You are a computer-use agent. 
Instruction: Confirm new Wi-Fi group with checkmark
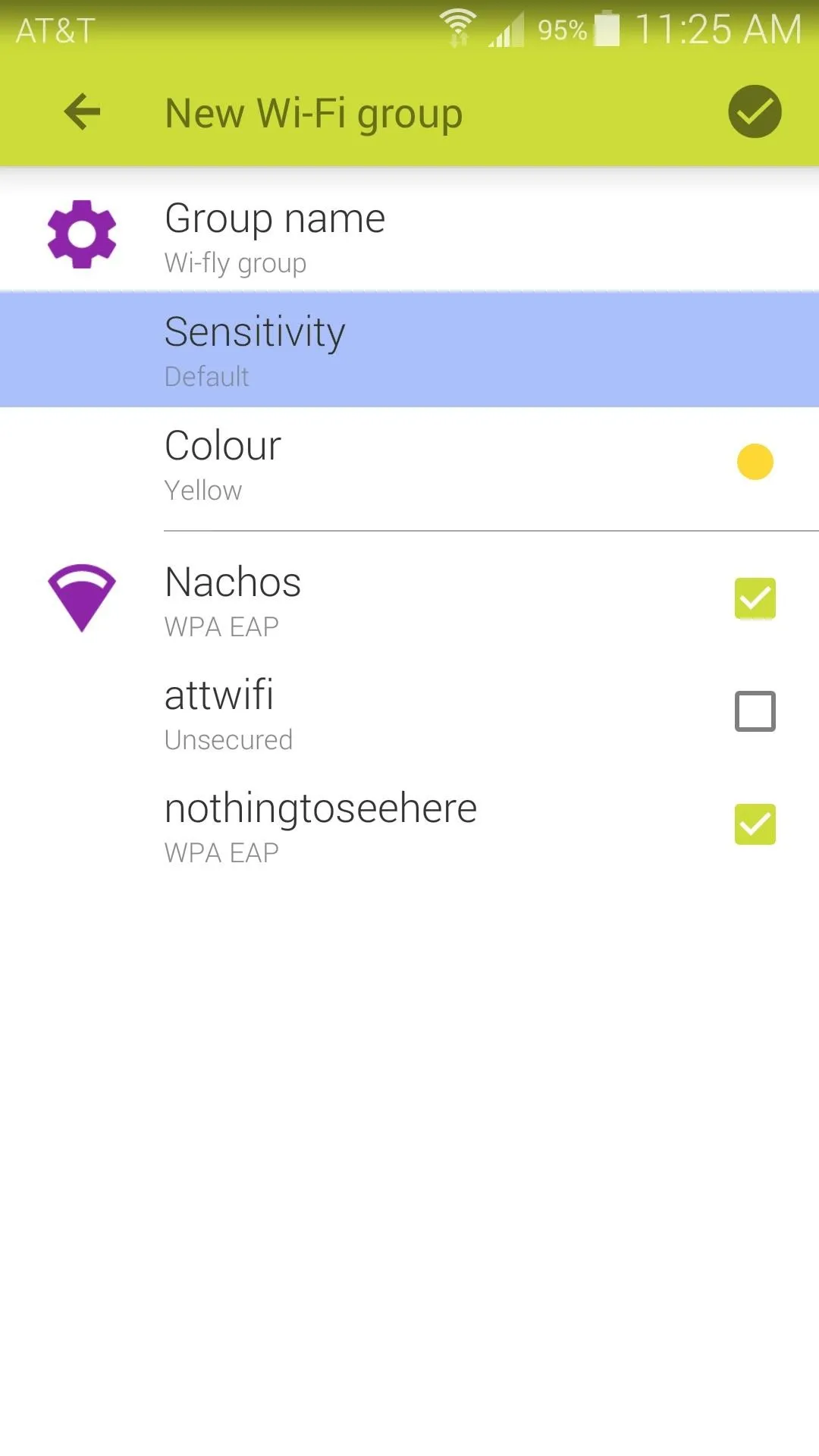755,112
